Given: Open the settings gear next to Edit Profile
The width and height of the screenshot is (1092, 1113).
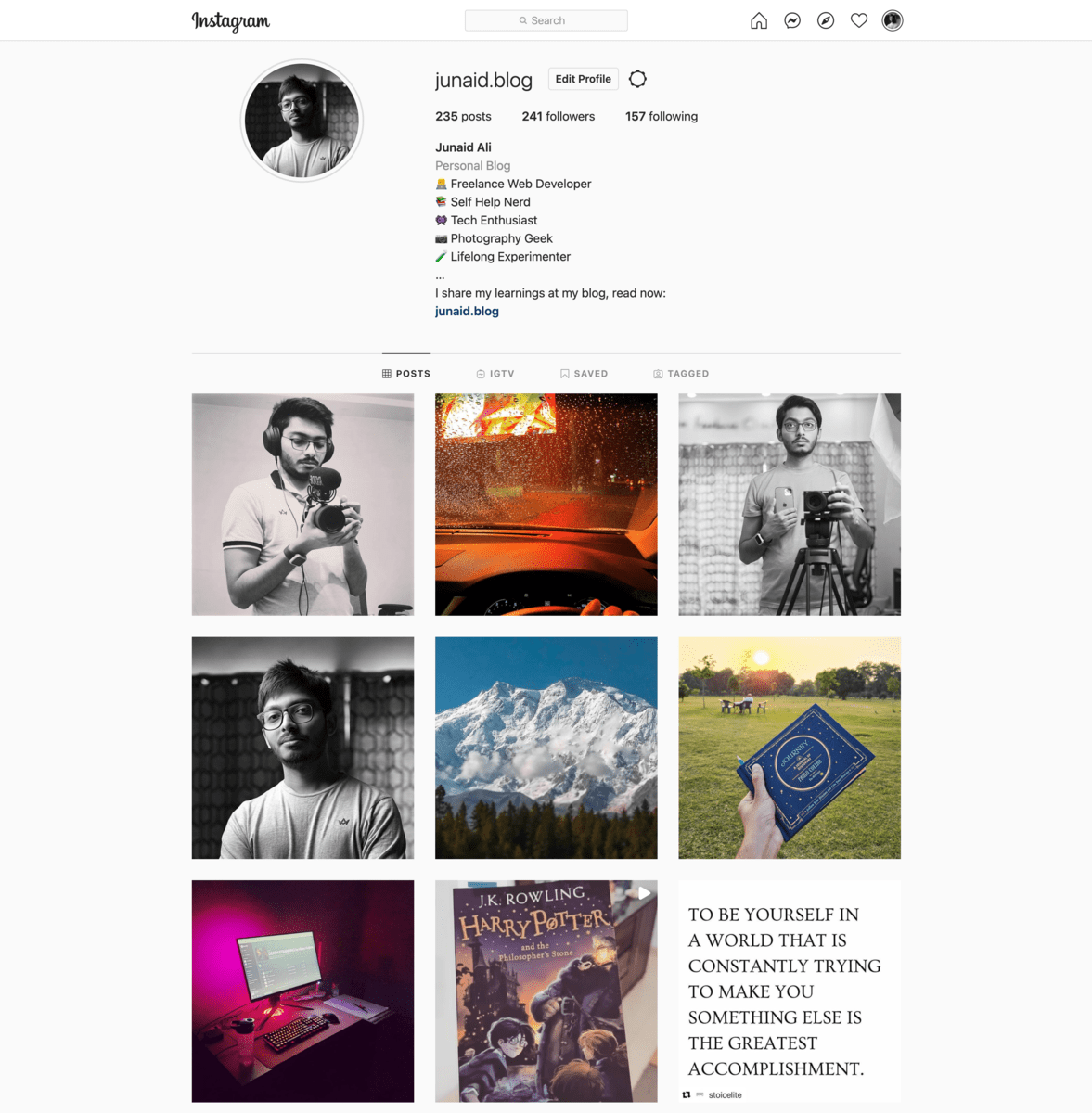Looking at the screenshot, I should (637, 79).
